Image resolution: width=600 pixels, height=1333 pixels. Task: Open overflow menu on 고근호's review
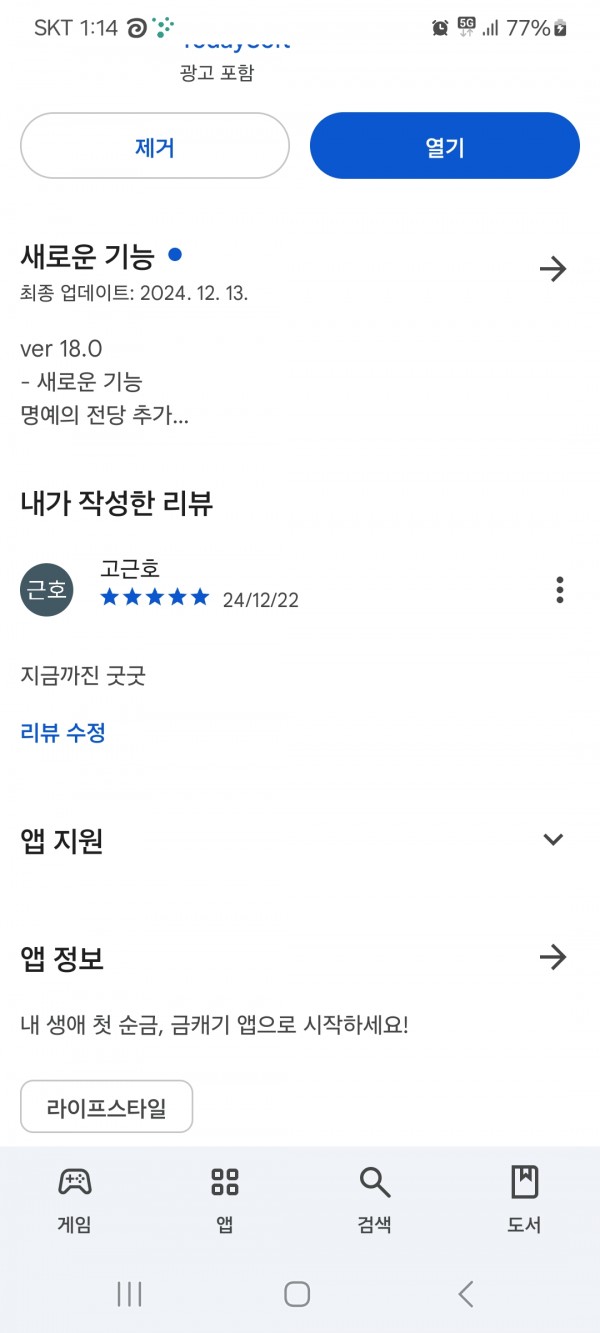pos(560,590)
